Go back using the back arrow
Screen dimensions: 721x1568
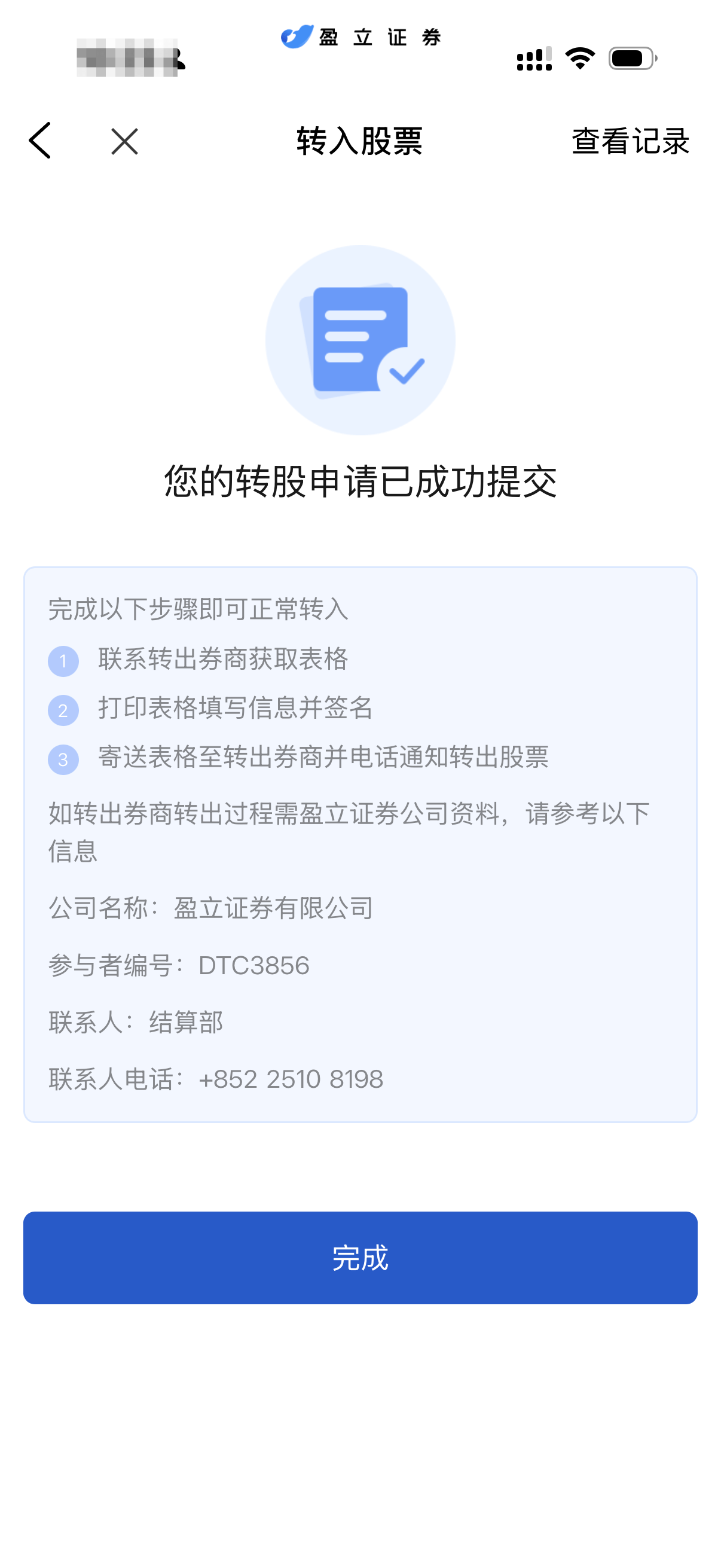[x=40, y=141]
